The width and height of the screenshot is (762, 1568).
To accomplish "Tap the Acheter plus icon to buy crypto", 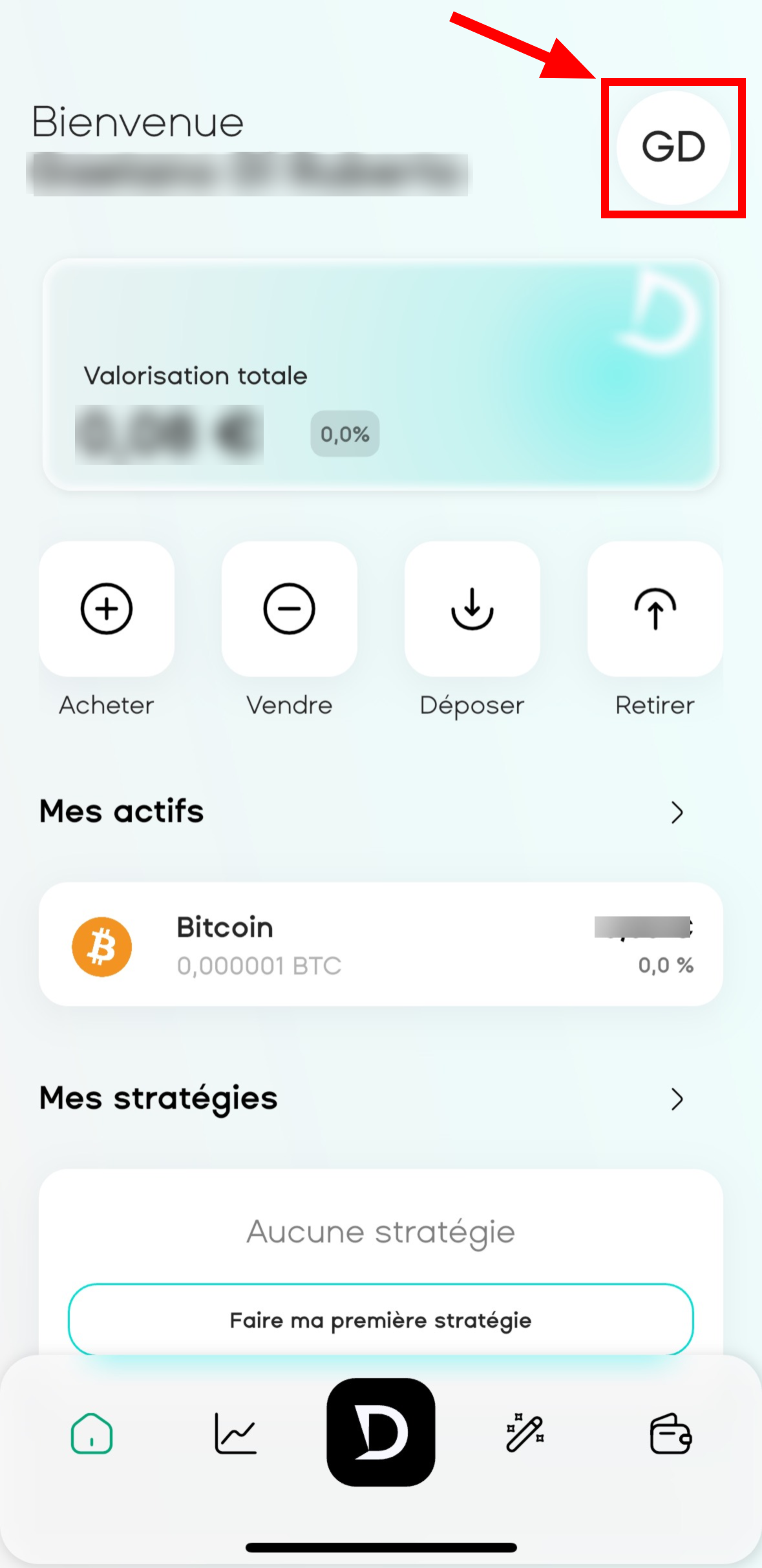I will [107, 608].
